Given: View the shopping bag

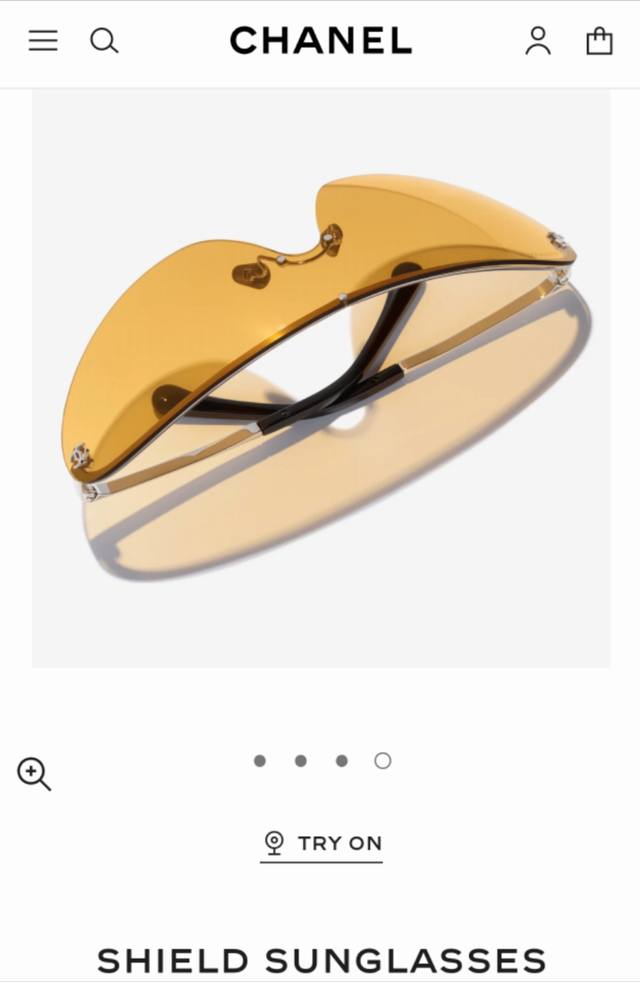Looking at the screenshot, I should coord(599,41).
